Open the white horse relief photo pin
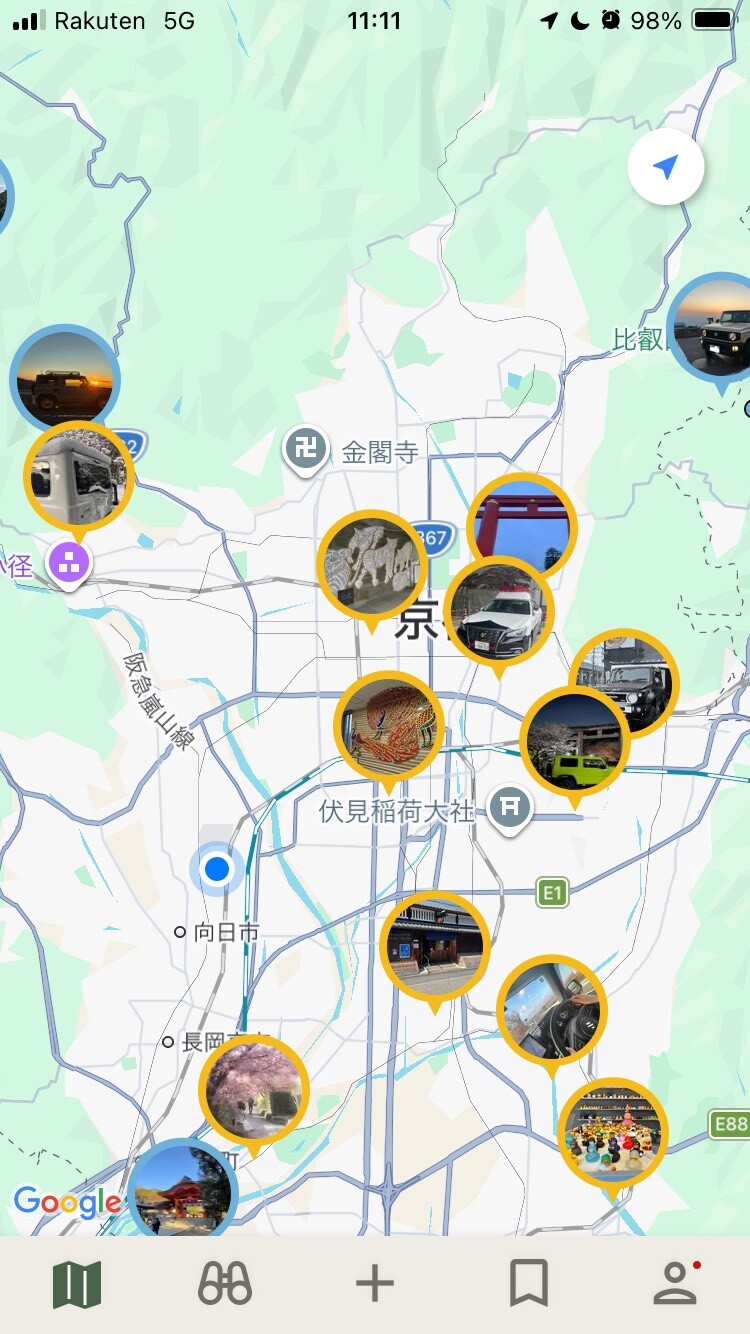 coord(372,566)
